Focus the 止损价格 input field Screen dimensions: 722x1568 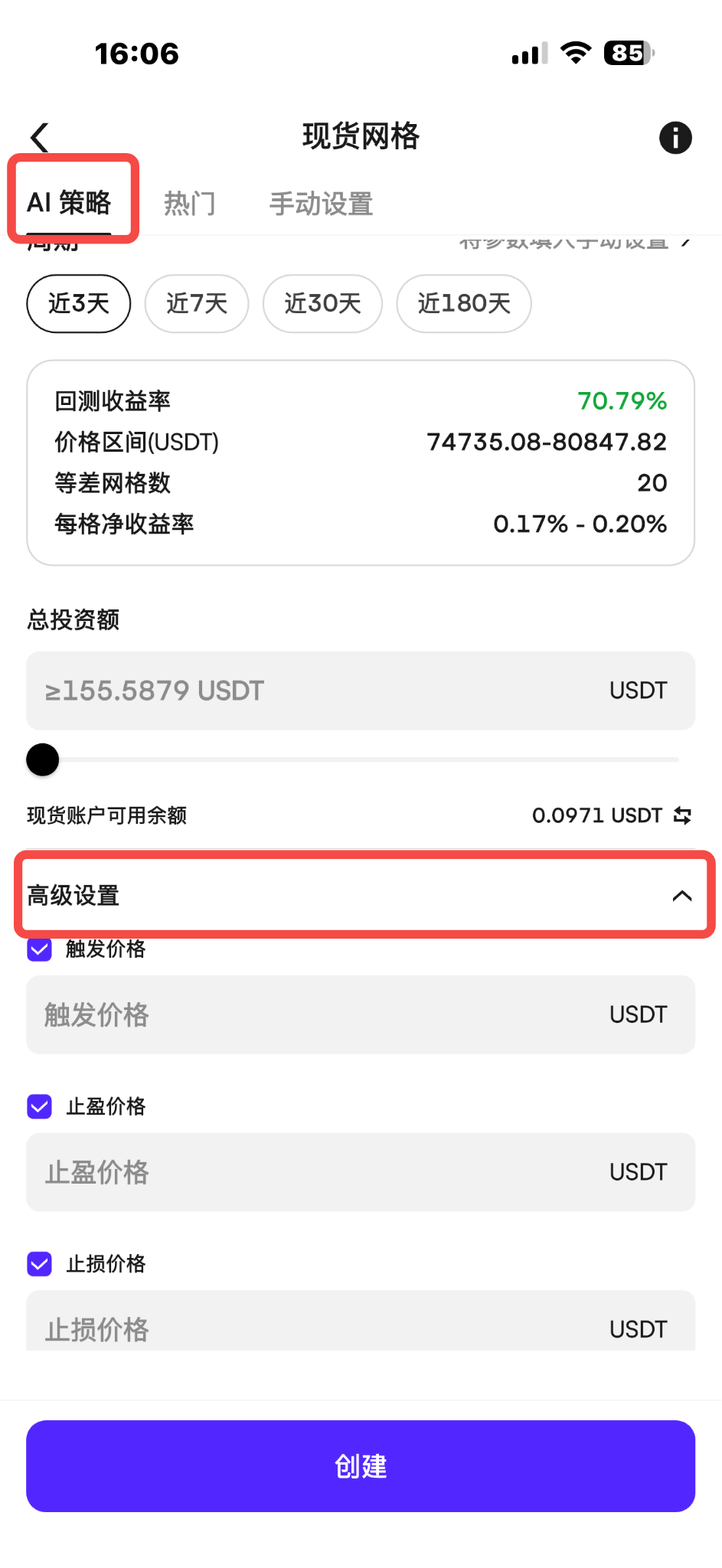coord(361,1321)
